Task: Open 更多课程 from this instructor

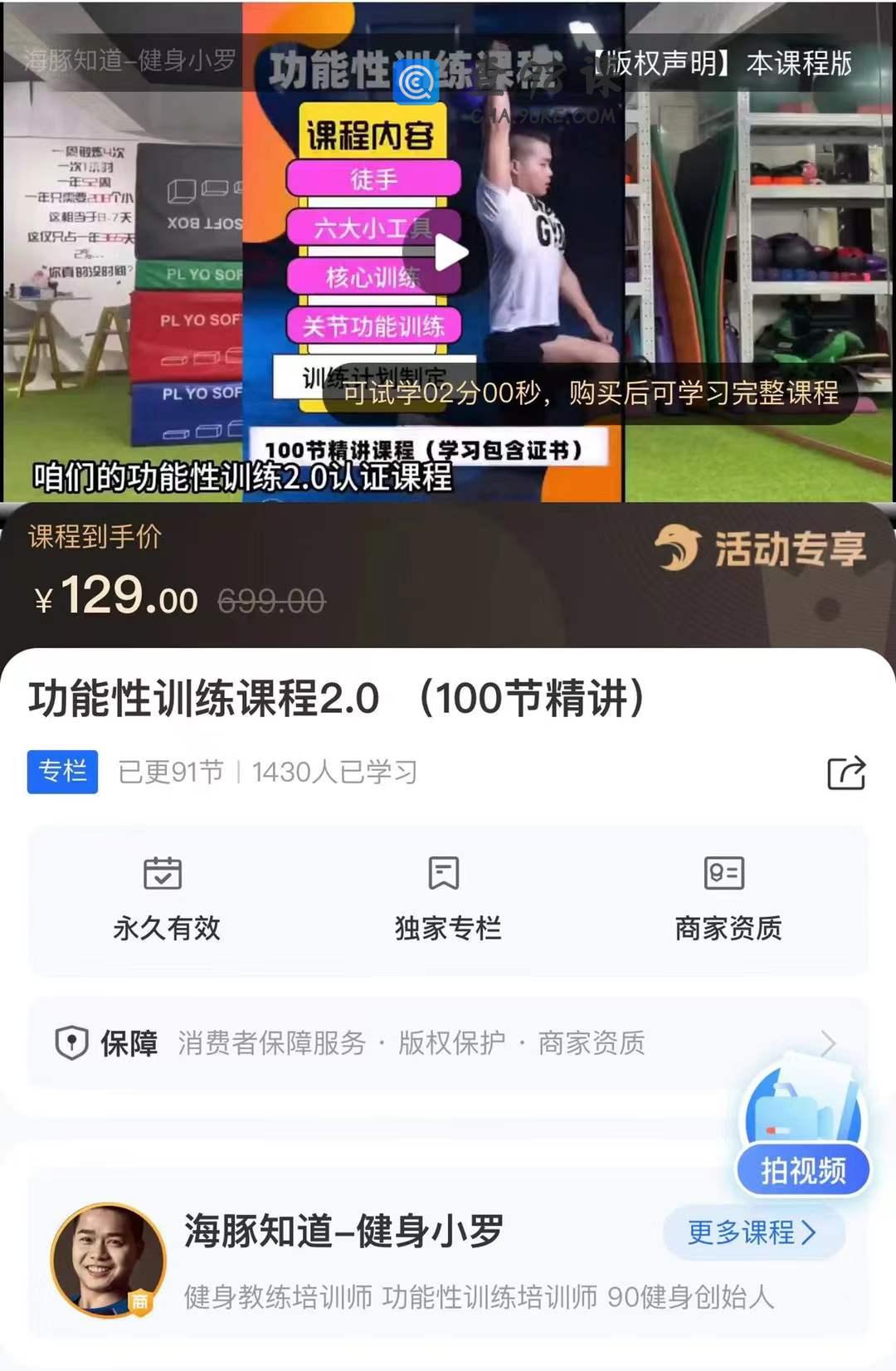Action: (x=752, y=1232)
